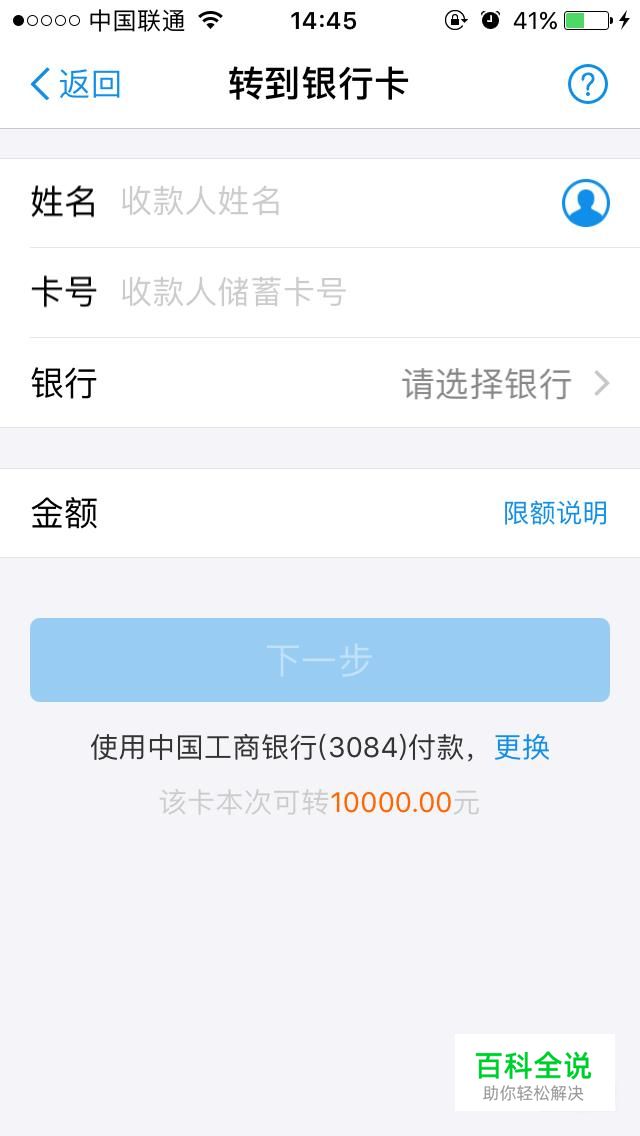Screen dimensions: 640x1136
Task: Tap 更换 to change the payment card
Action: point(522,747)
